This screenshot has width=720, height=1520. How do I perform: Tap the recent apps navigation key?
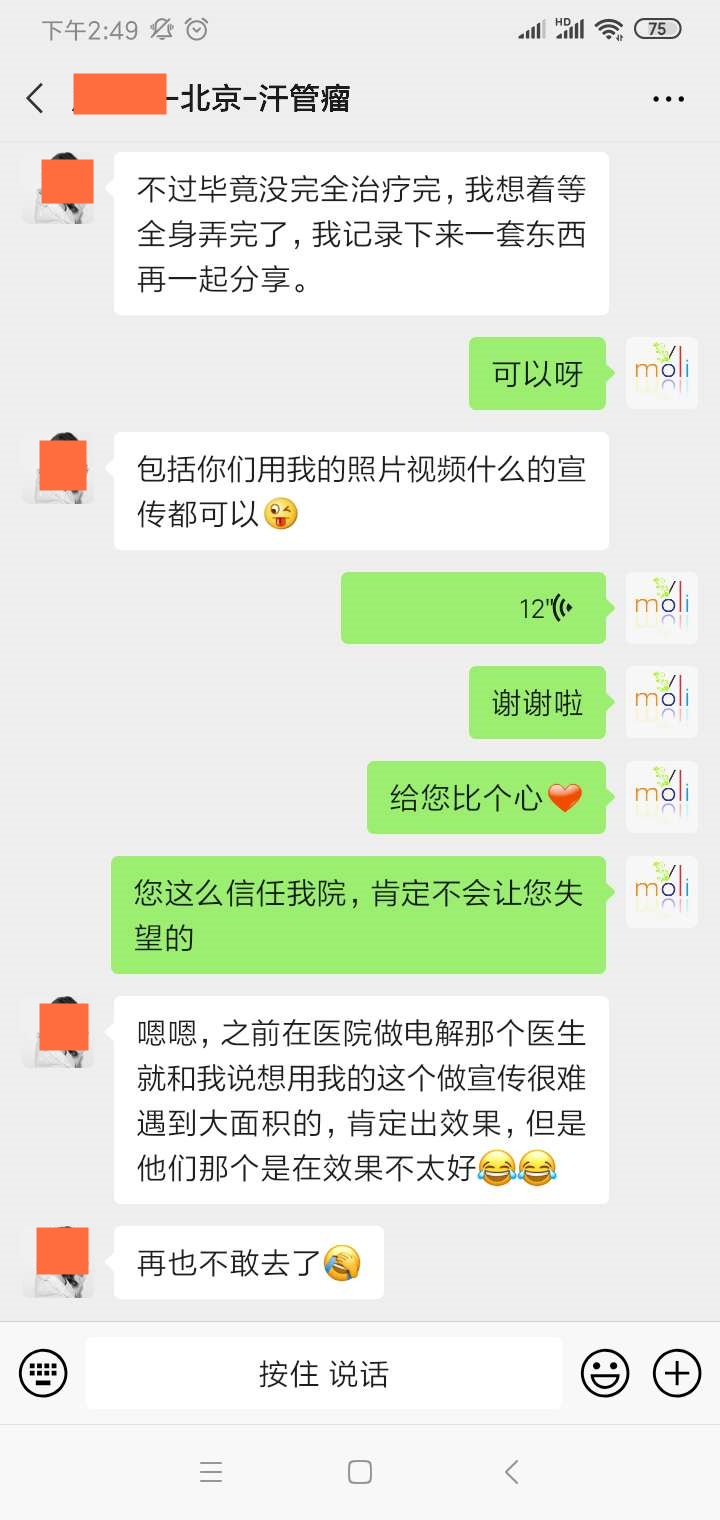[x=211, y=1471]
